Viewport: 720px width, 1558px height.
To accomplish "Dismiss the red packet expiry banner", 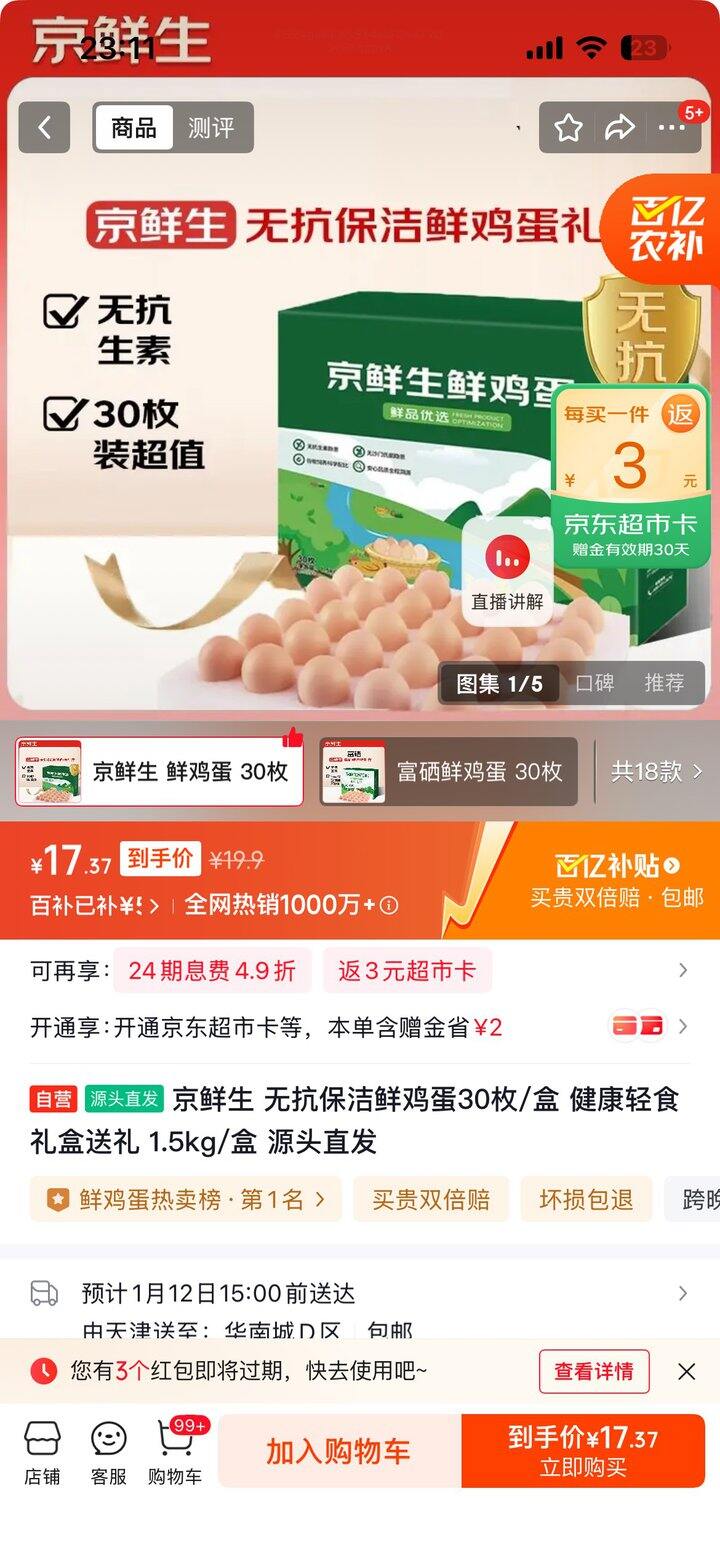I will pyautogui.click(x=686, y=1371).
